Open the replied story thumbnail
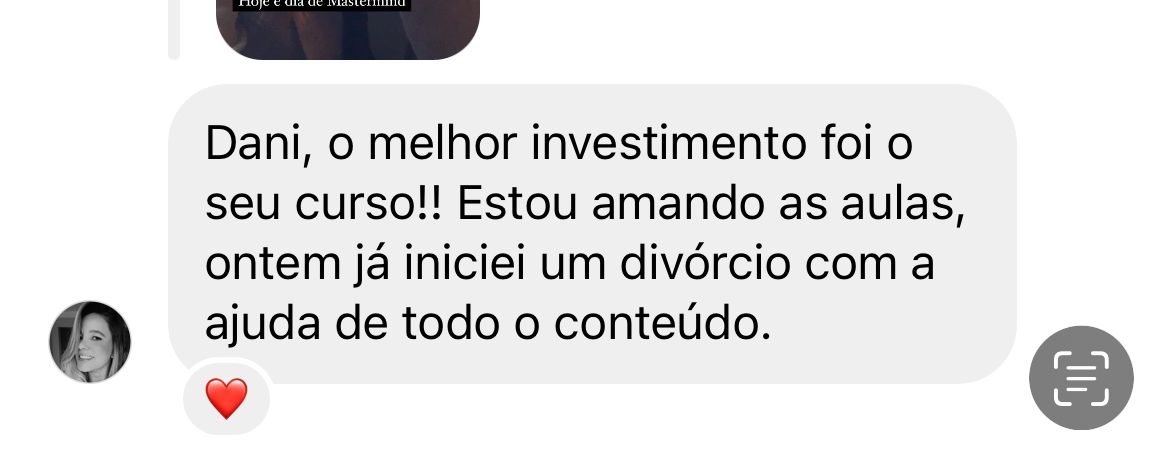1170x473 pixels. 347,26
